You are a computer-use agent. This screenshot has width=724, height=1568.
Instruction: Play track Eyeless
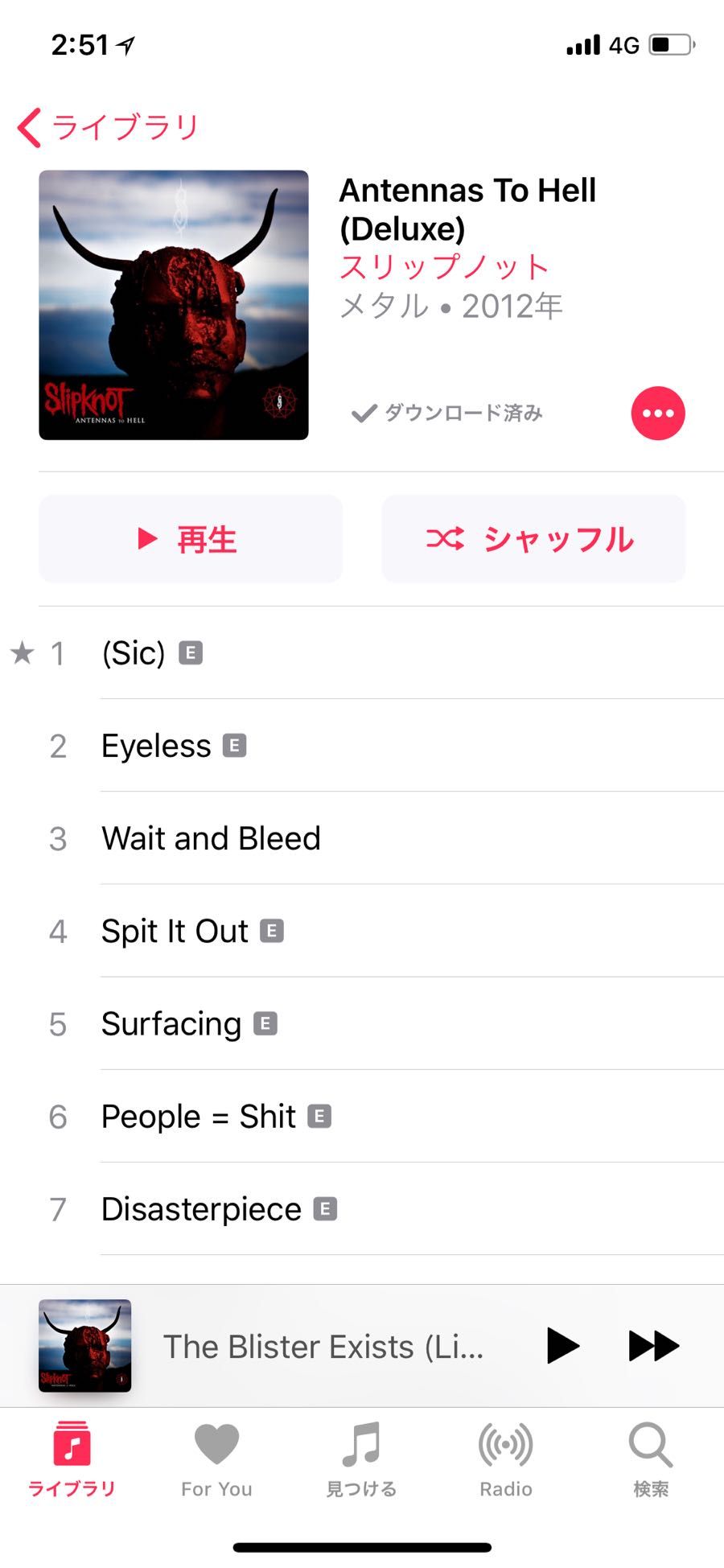(x=362, y=746)
